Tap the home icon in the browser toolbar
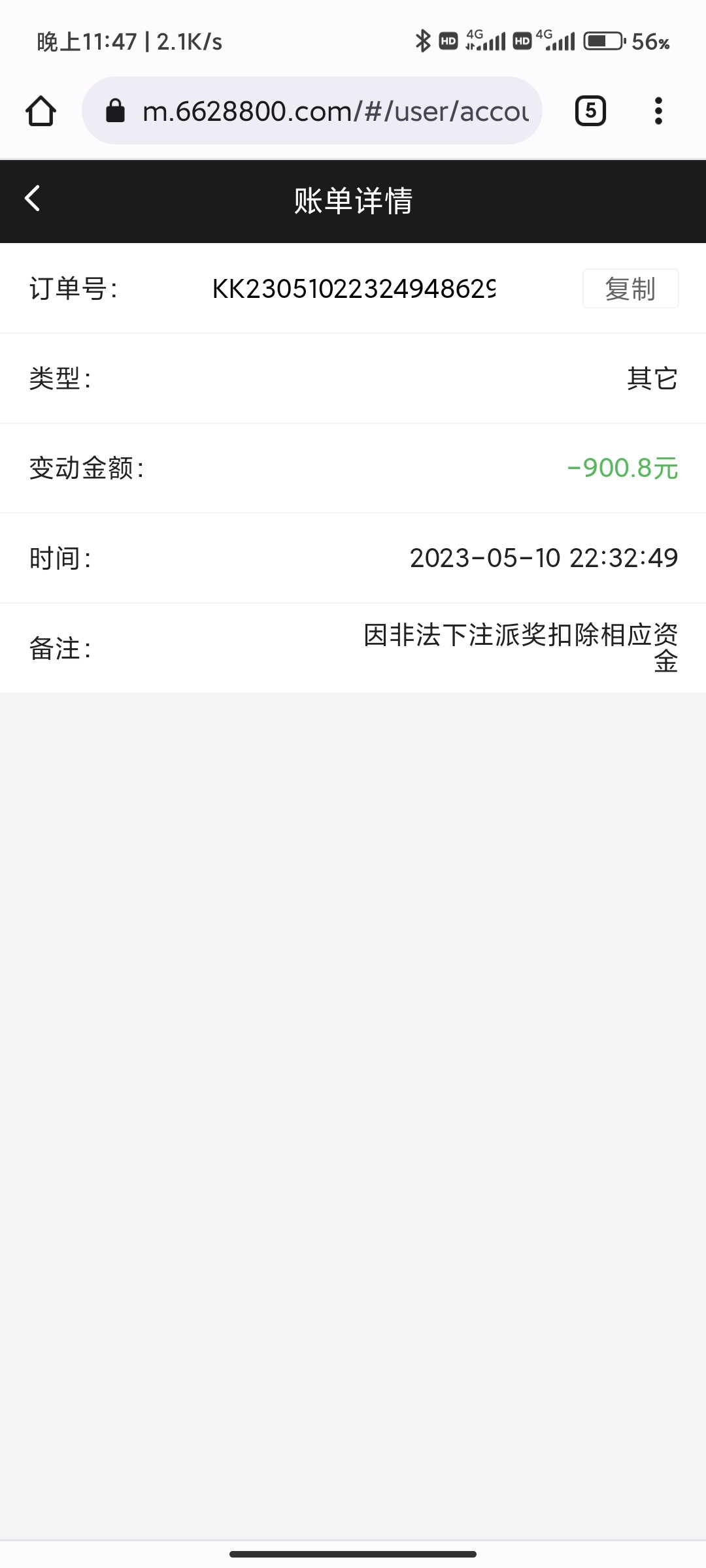The width and height of the screenshot is (706, 1568). (41, 110)
